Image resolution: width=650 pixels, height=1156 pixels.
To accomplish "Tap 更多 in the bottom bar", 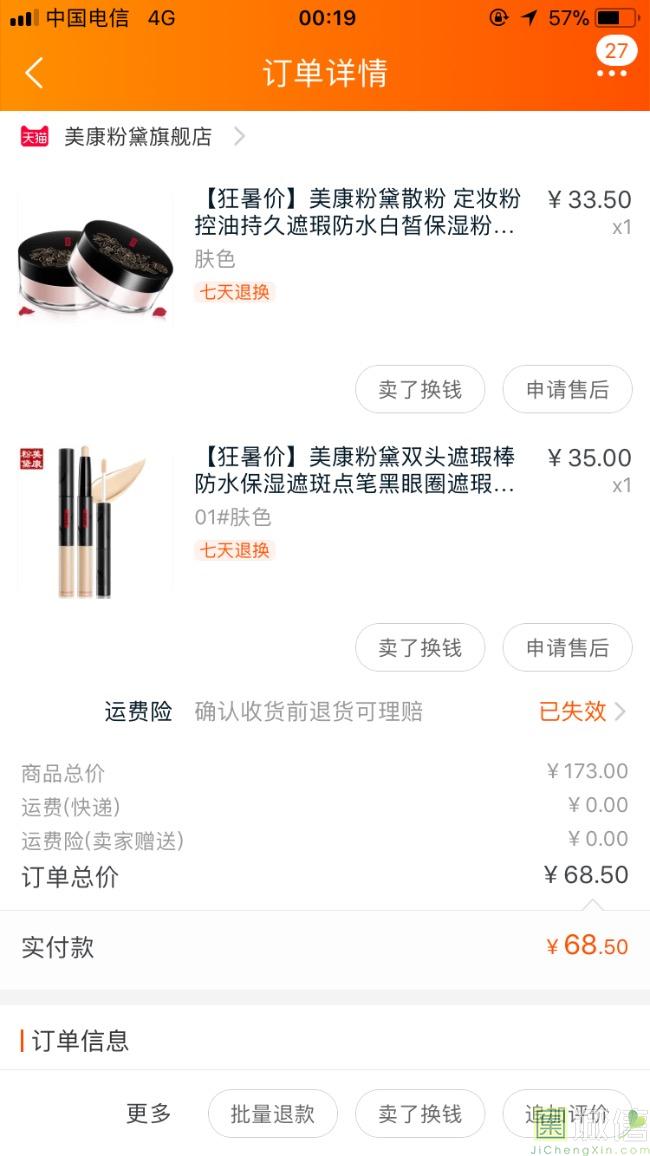I will coord(149,1113).
